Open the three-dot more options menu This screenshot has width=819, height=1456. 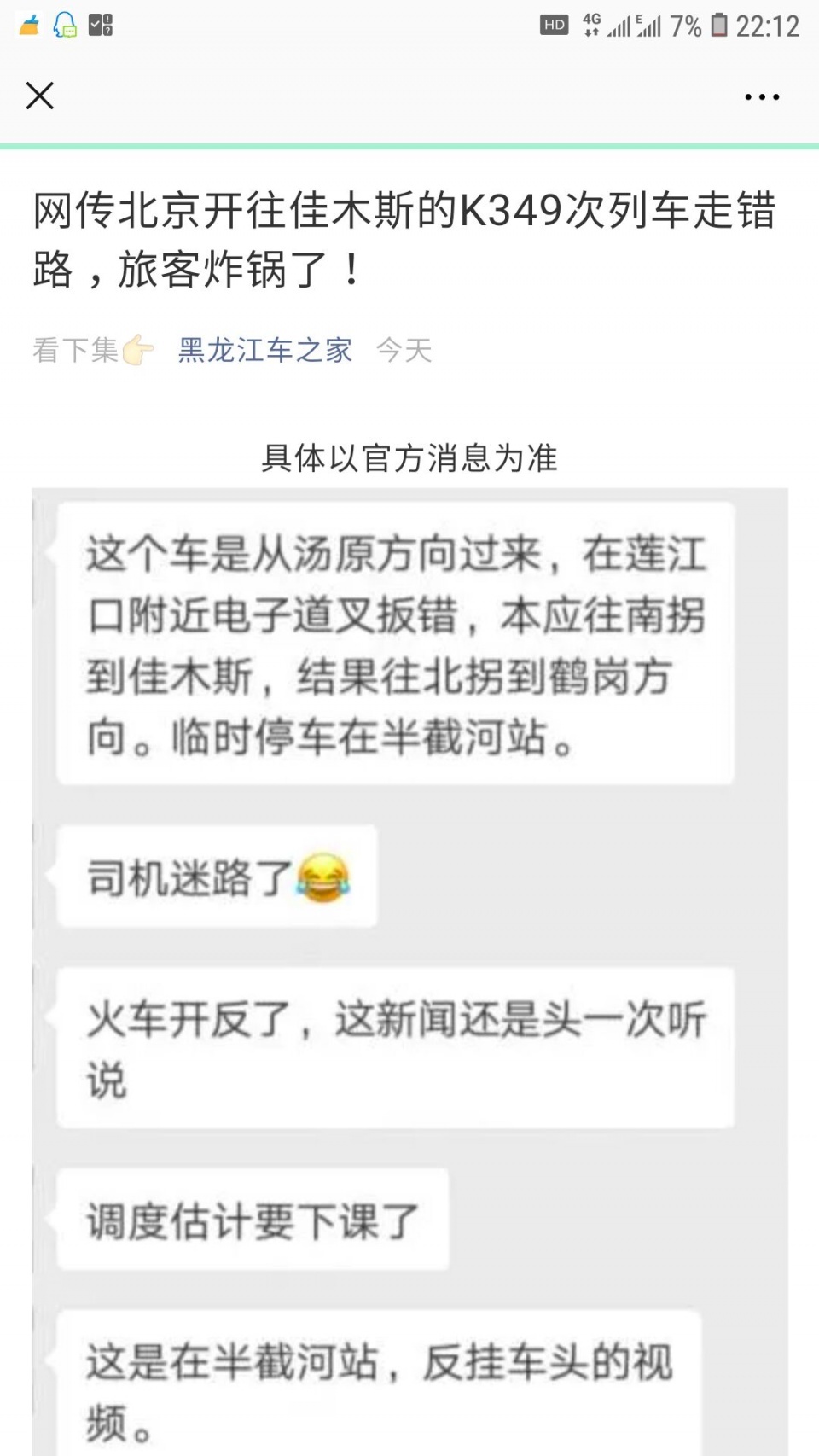coord(761,97)
